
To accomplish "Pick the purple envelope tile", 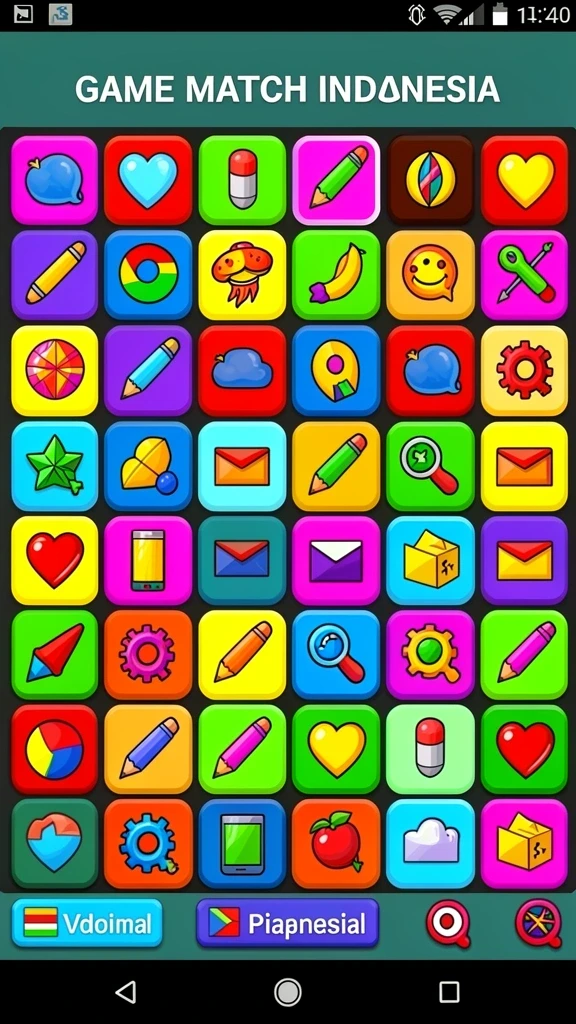I will (336, 560).
